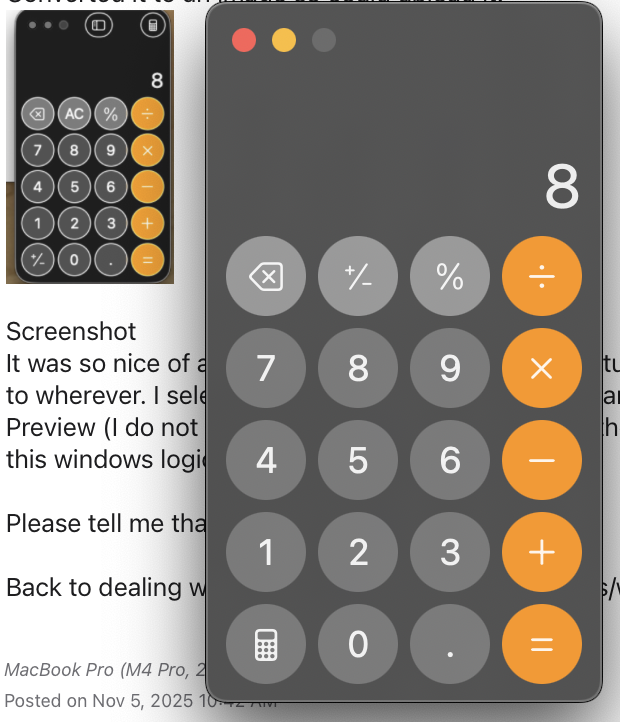
Task: Enter digit 3 on the calculator
Action: click(x=450, y=552)
